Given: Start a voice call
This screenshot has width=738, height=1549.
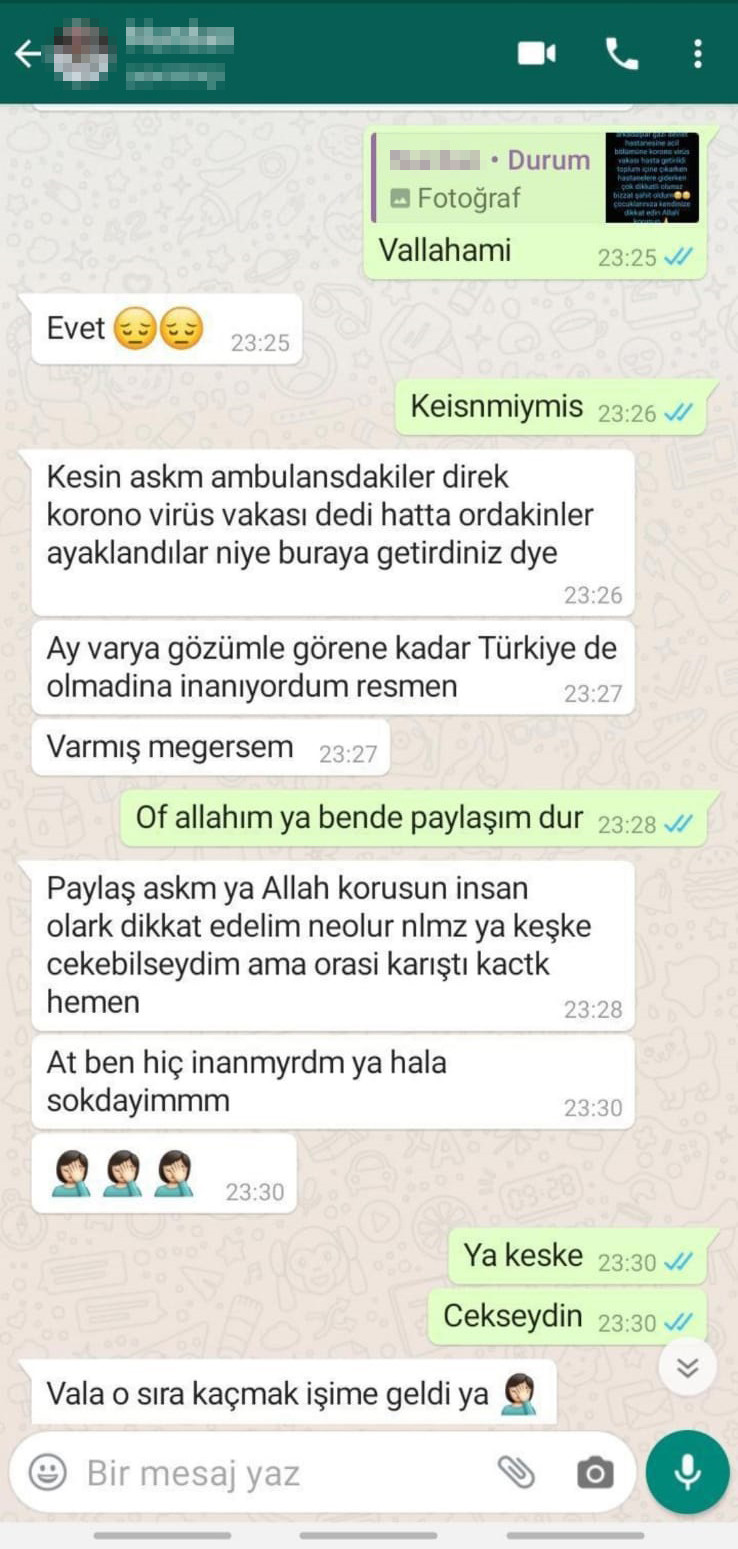Looking at the screenshot, I should (622, 54).
